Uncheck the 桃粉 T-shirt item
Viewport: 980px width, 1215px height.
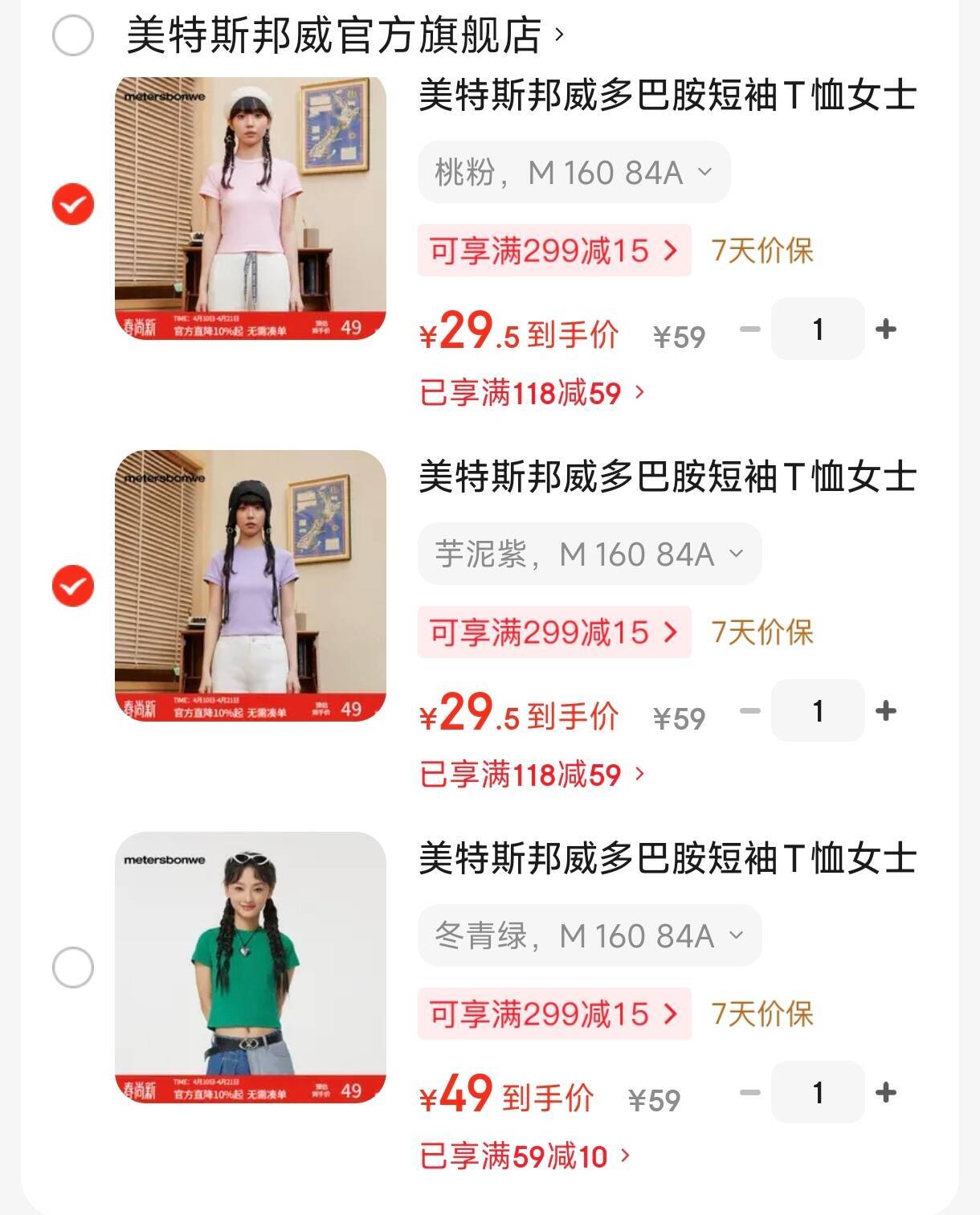point(73,204)
